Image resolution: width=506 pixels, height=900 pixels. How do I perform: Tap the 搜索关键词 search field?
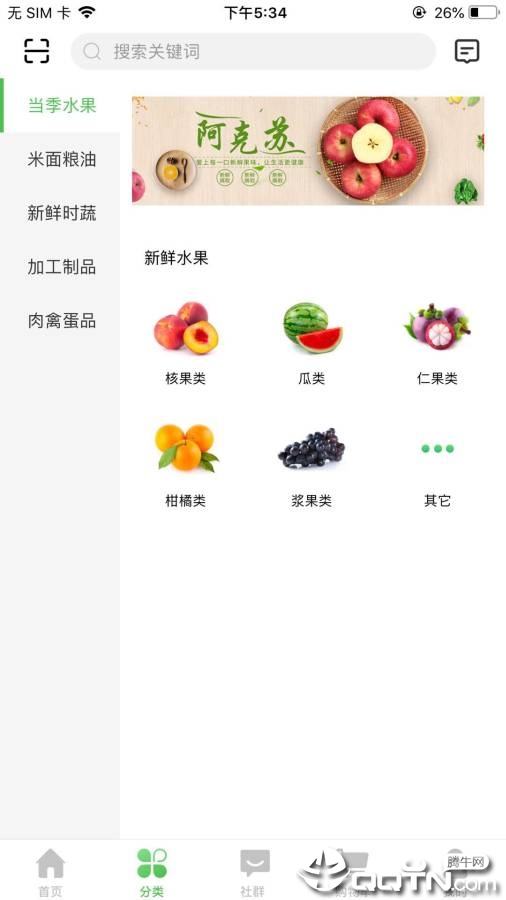[x=253, y=52]
